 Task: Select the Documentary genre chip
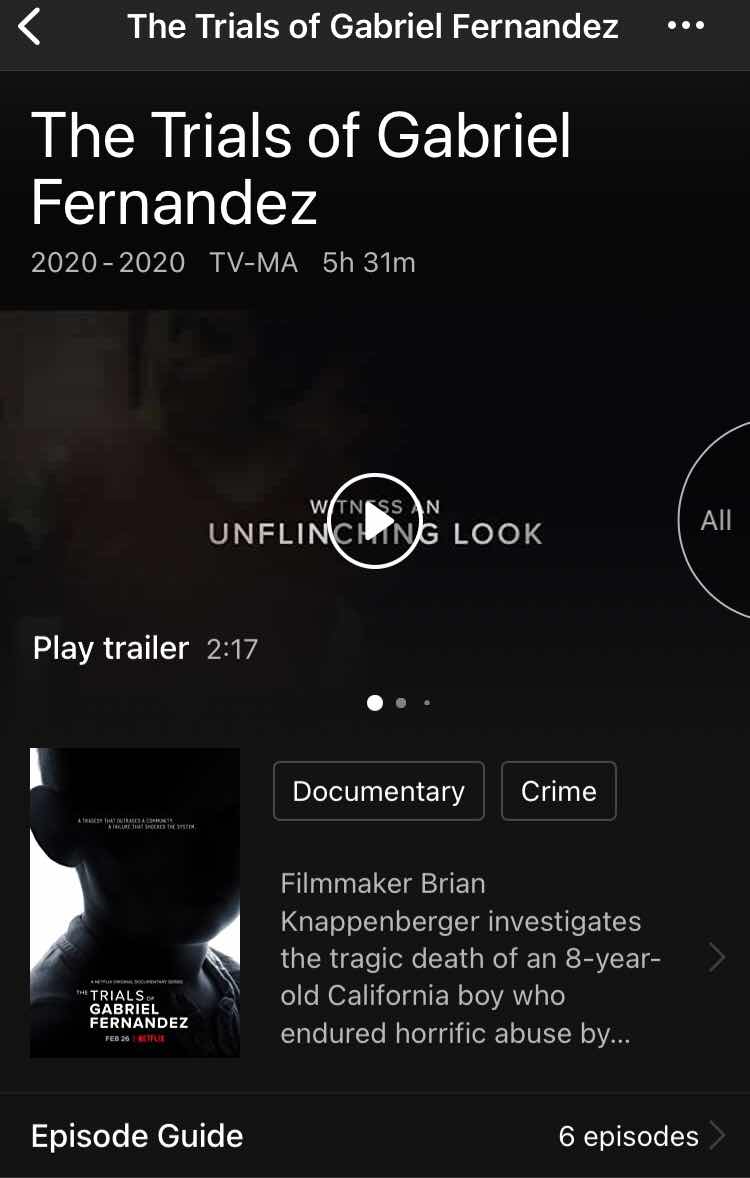coord(378,791)
